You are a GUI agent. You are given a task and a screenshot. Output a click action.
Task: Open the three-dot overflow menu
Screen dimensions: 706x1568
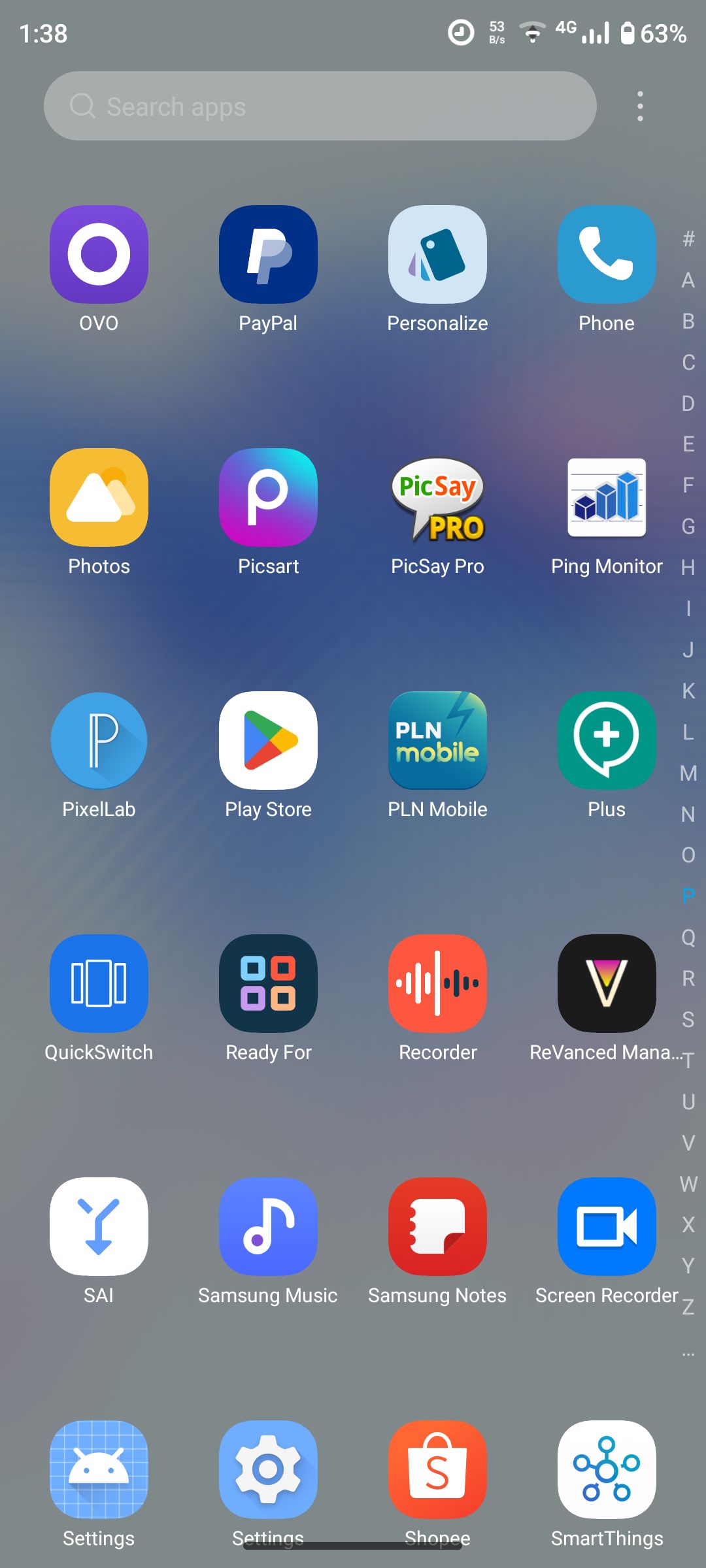pos(640,106)
